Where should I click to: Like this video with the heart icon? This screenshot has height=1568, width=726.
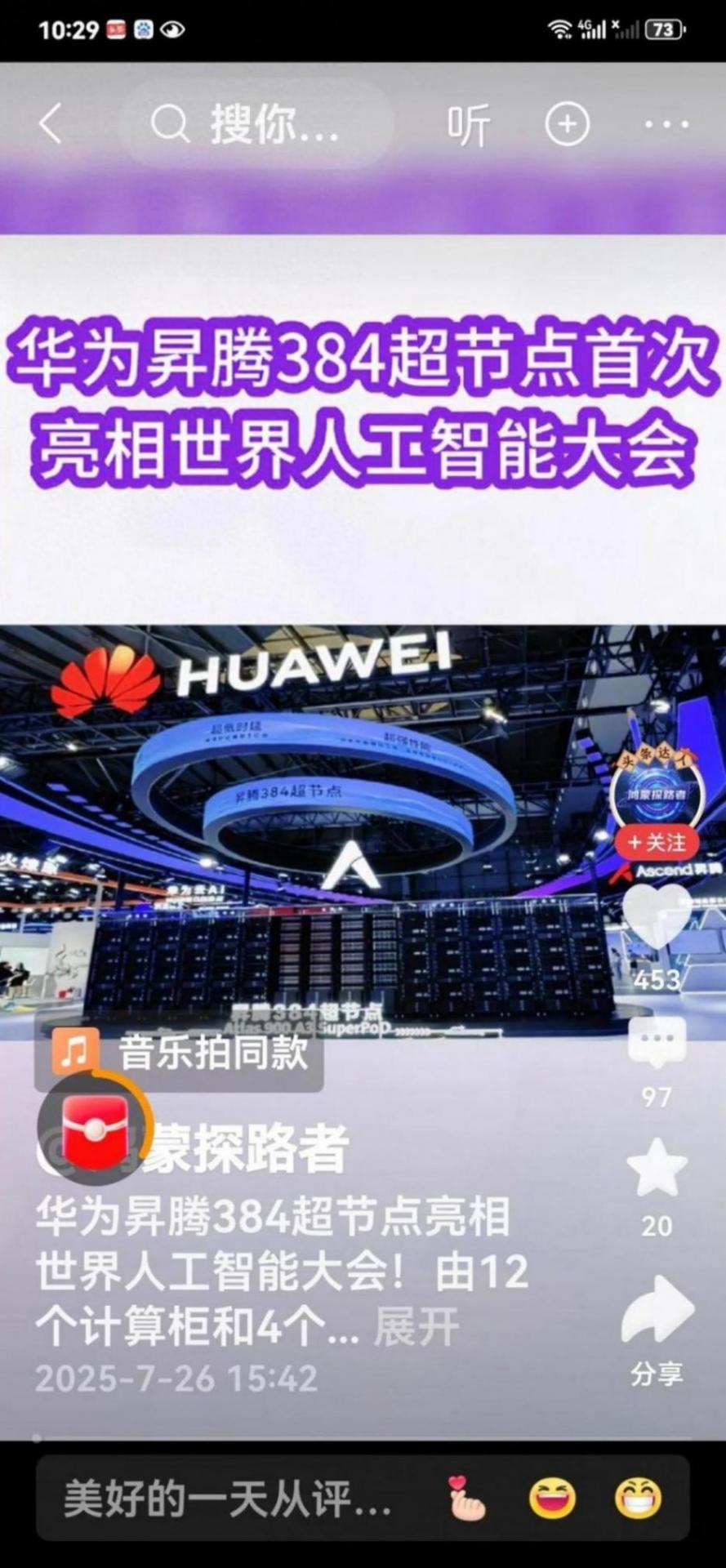[657, 913]
